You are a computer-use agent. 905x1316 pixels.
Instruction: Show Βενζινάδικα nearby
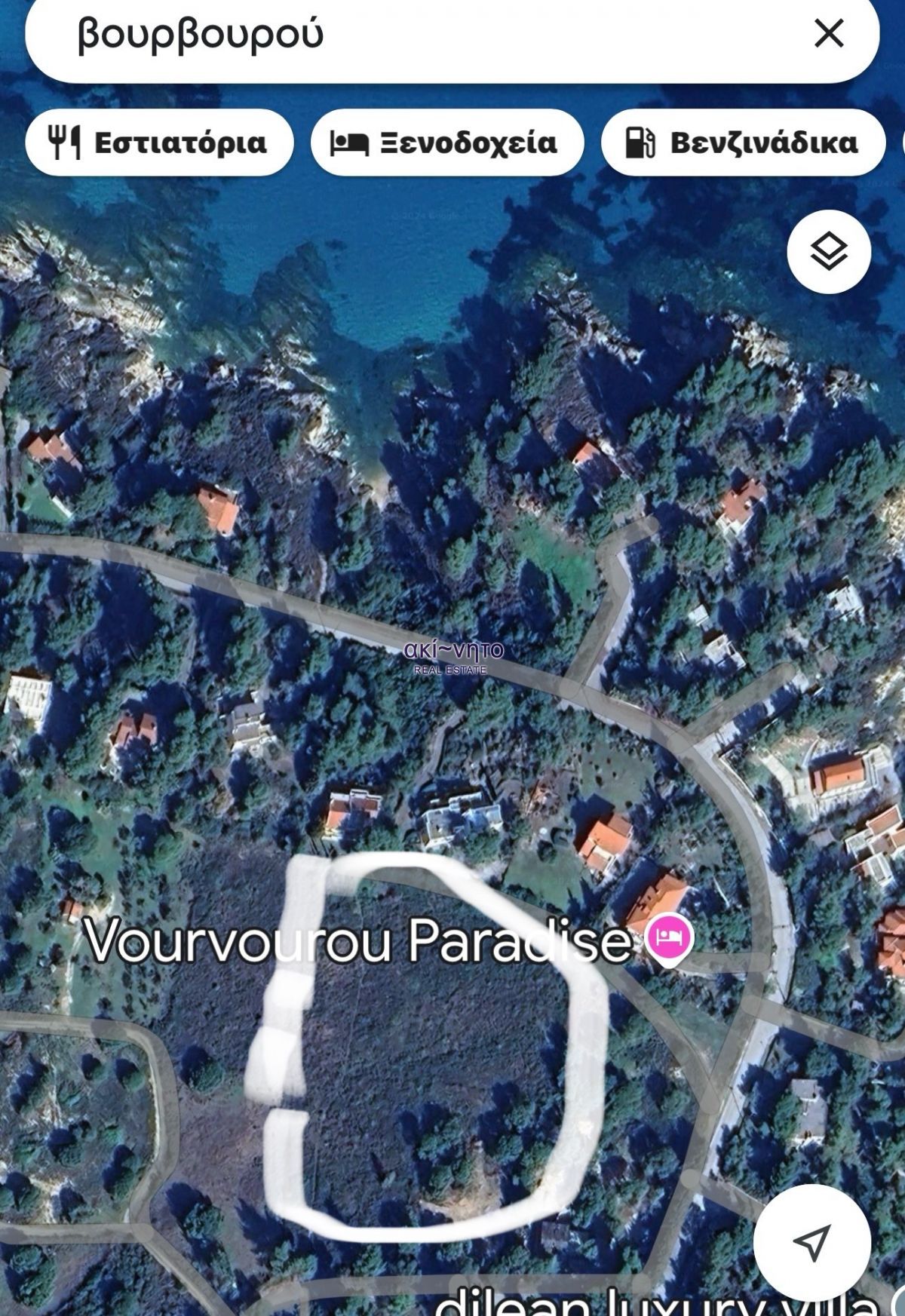pos(742,143)
